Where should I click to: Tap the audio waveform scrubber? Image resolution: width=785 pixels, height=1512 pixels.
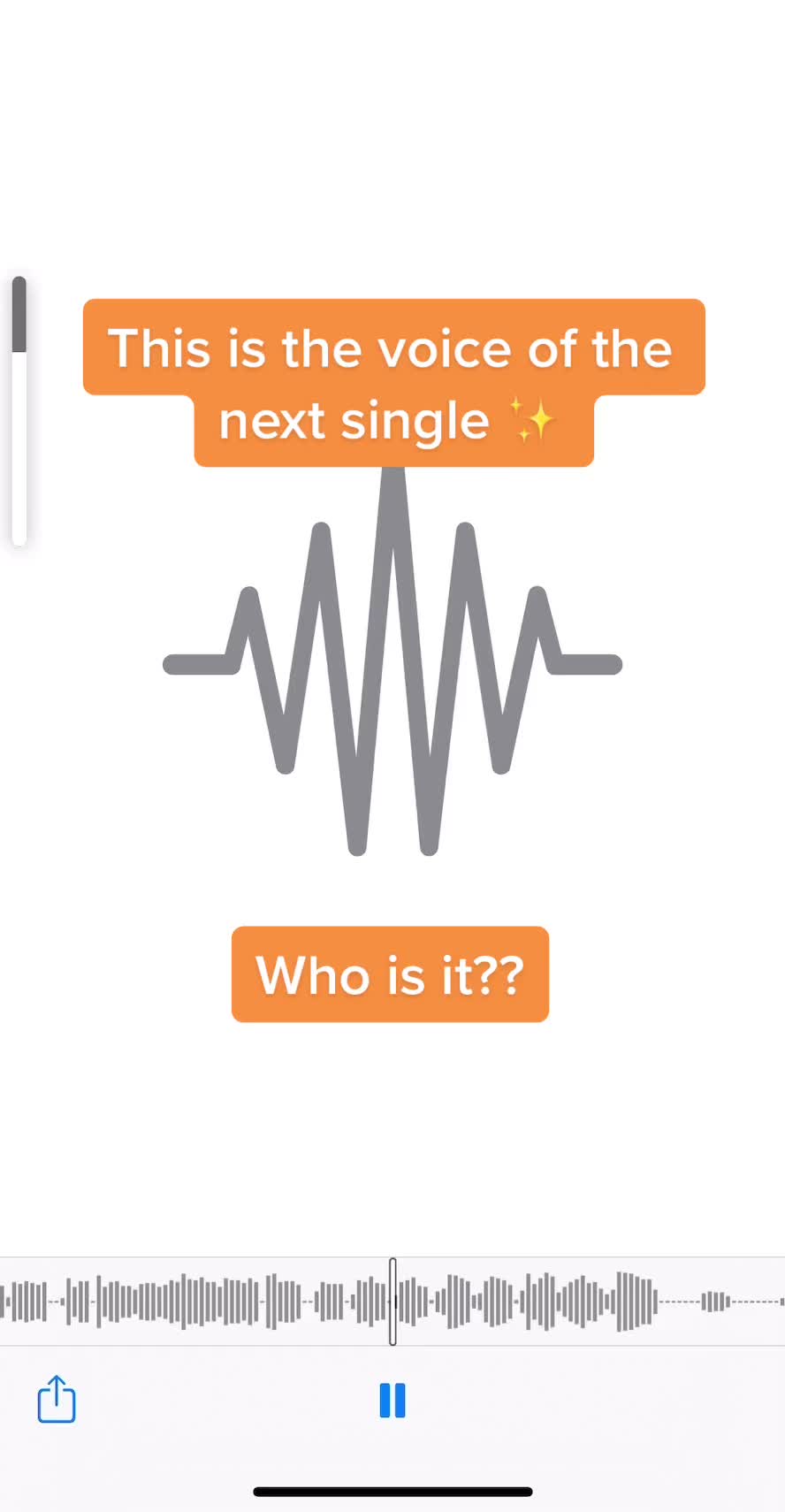392,1302
